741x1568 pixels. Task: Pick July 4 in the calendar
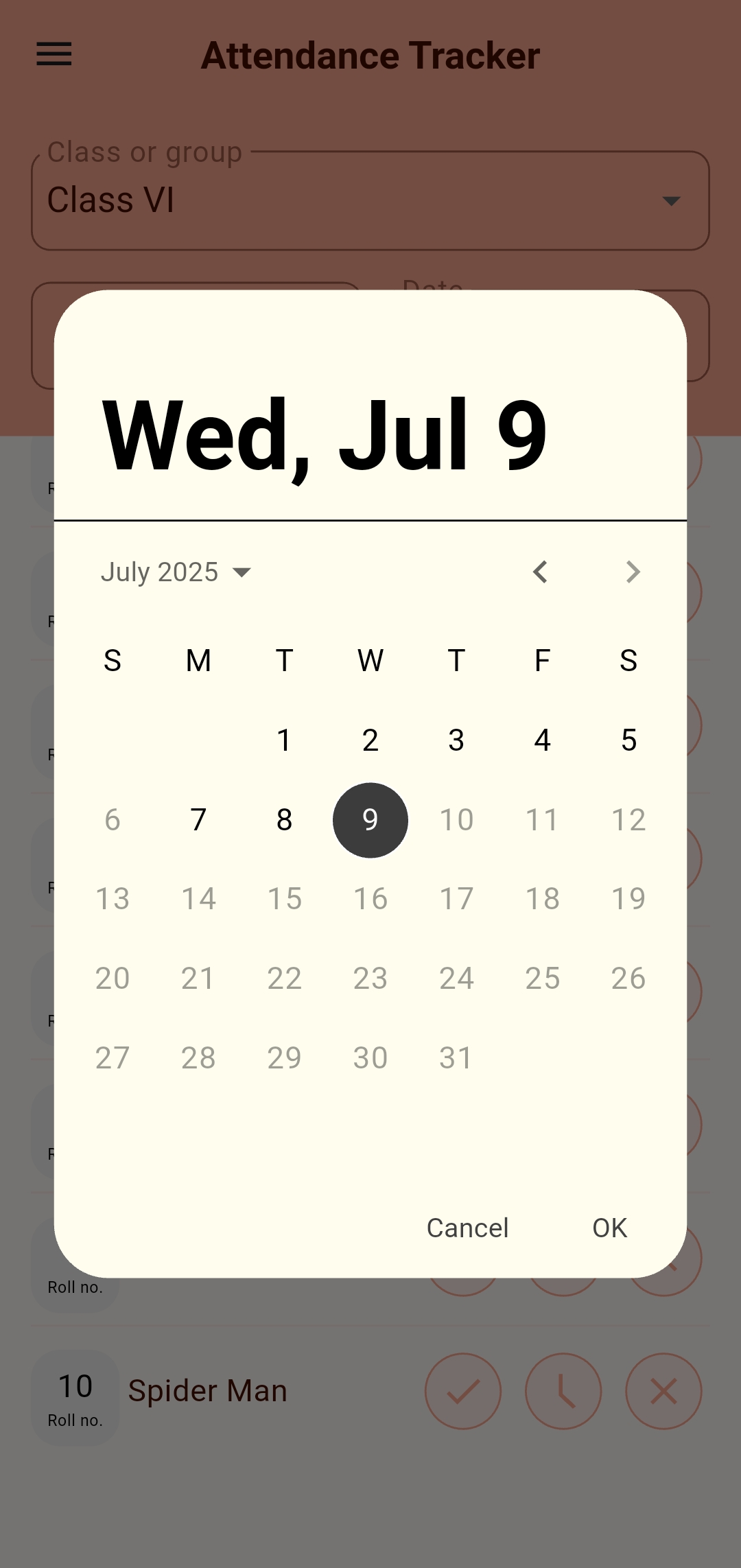542,740
